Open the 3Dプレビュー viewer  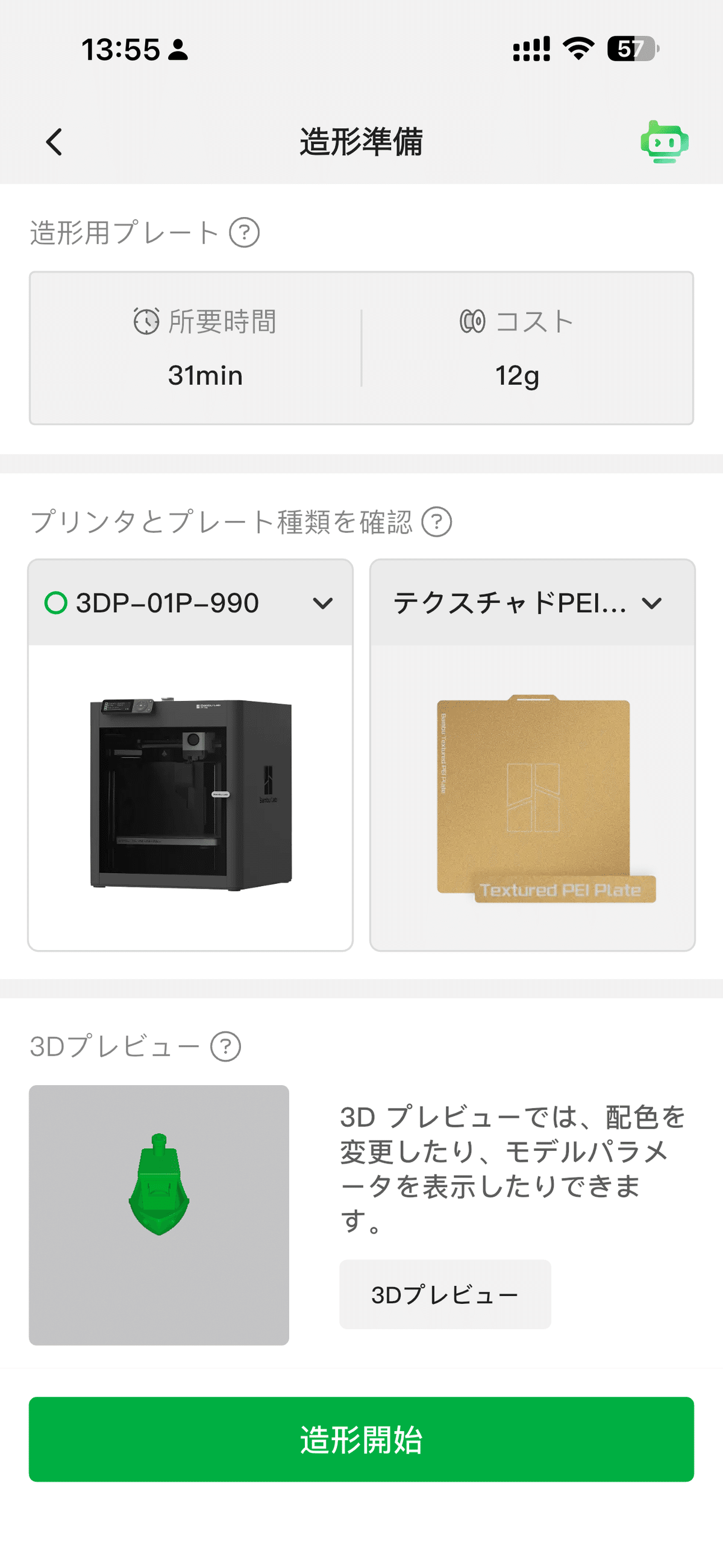pos(445,1294)
